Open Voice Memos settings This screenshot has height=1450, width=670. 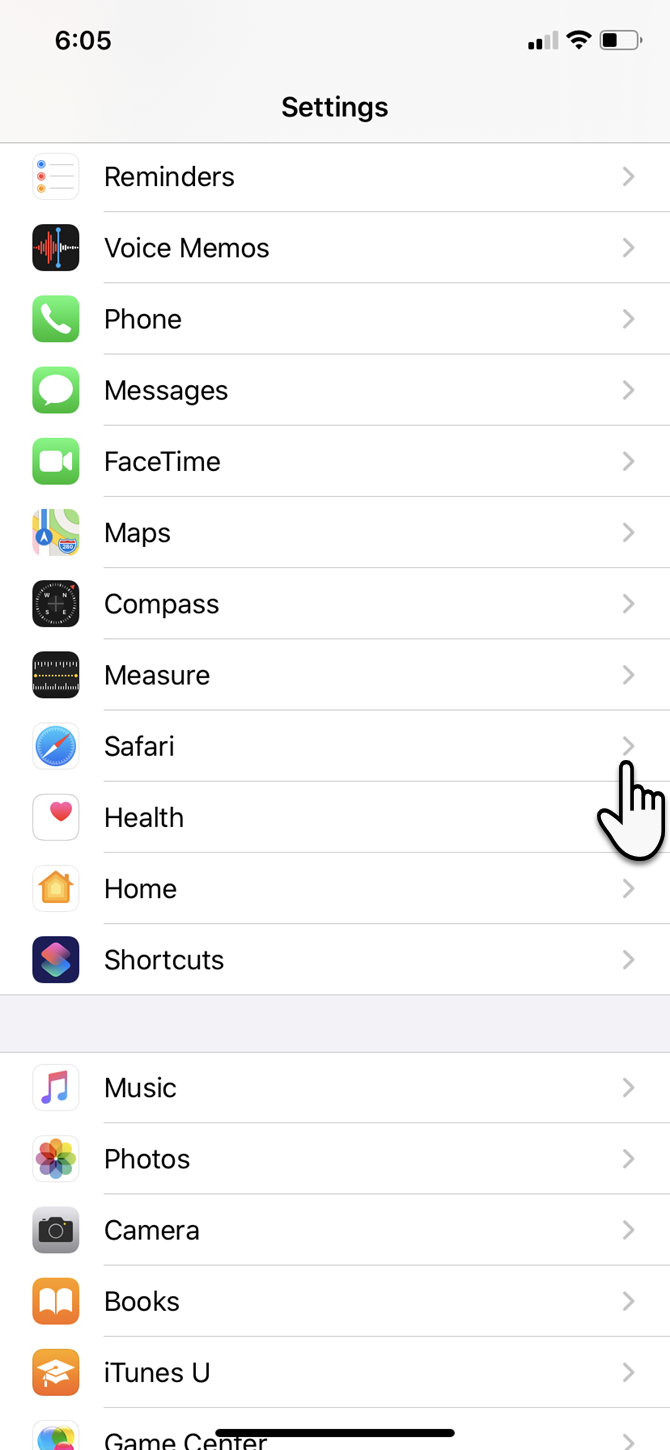tap(335, 248)
